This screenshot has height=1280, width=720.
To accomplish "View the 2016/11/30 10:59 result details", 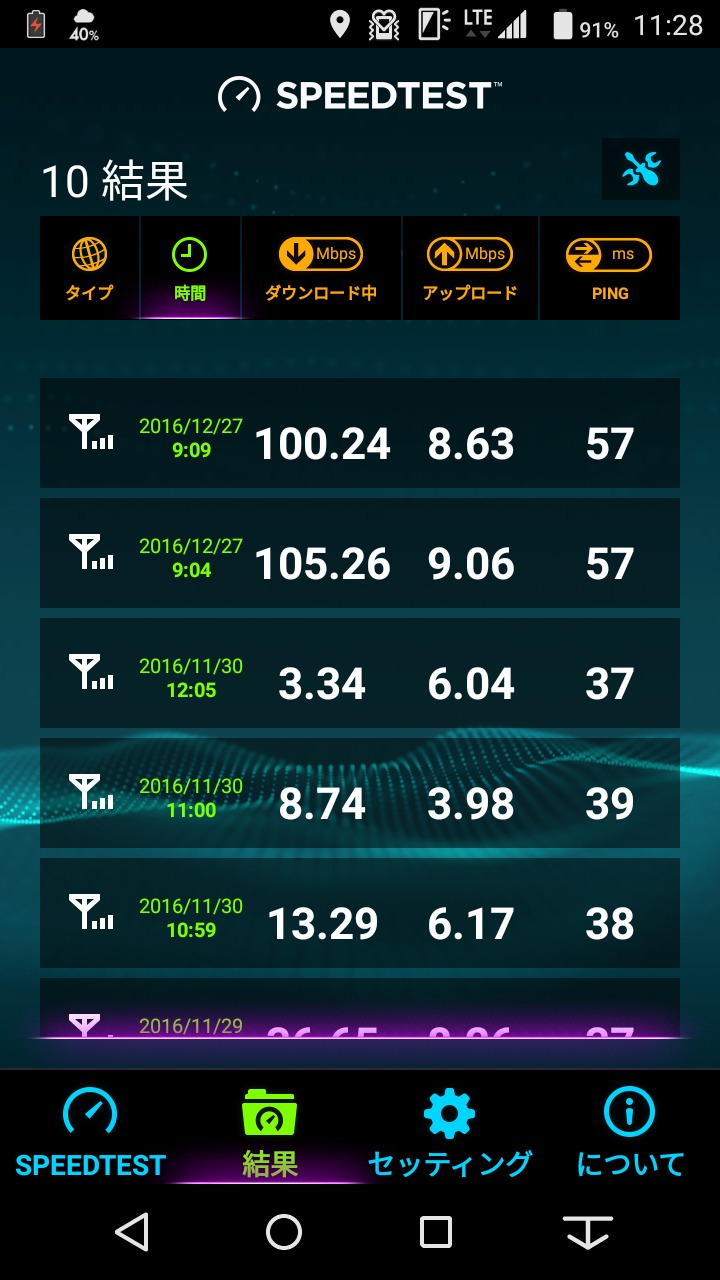I will point(360,913).
